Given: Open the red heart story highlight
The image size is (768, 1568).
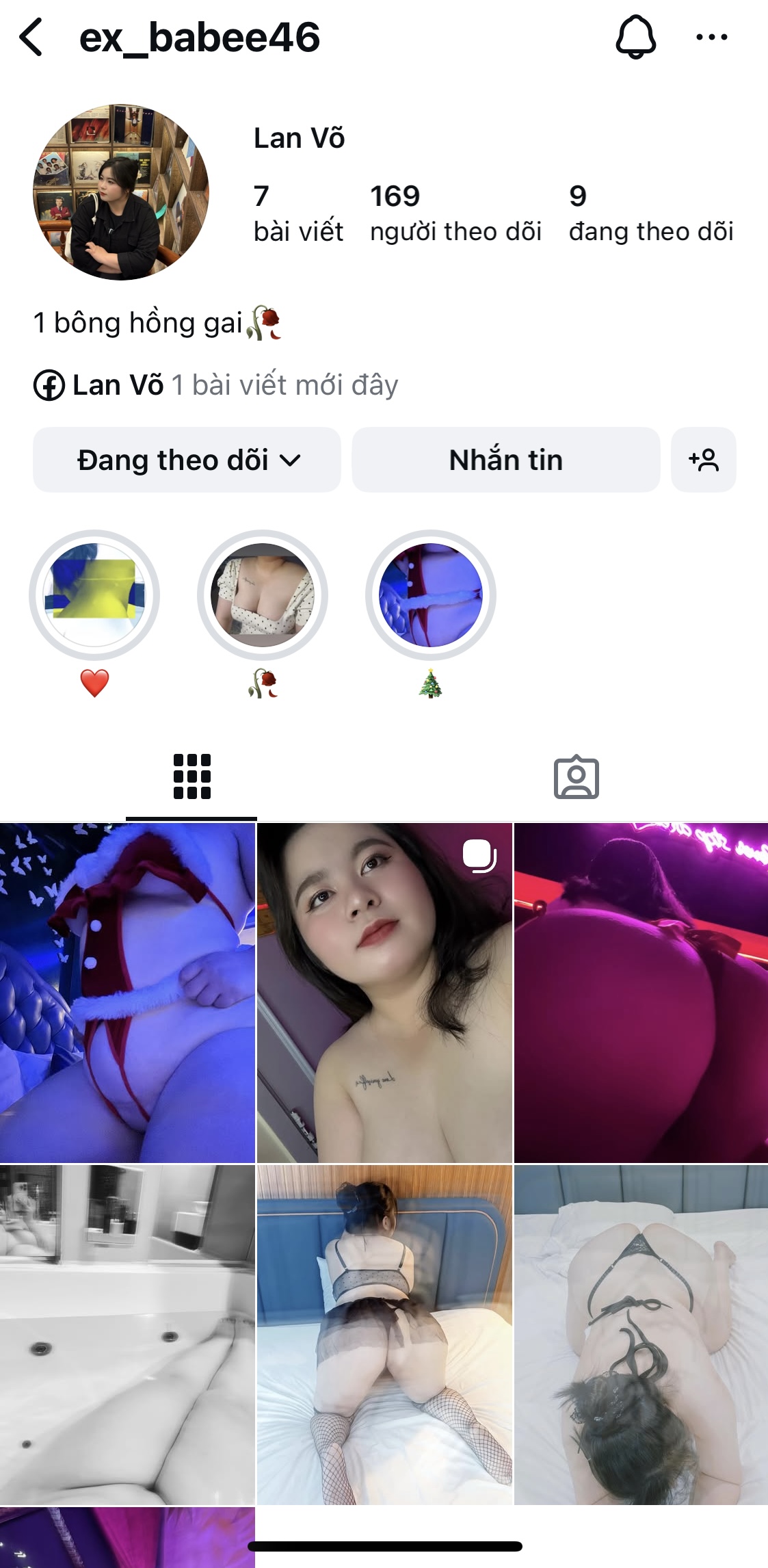Looking at the screenshot, I should click(x=94, y=594).
